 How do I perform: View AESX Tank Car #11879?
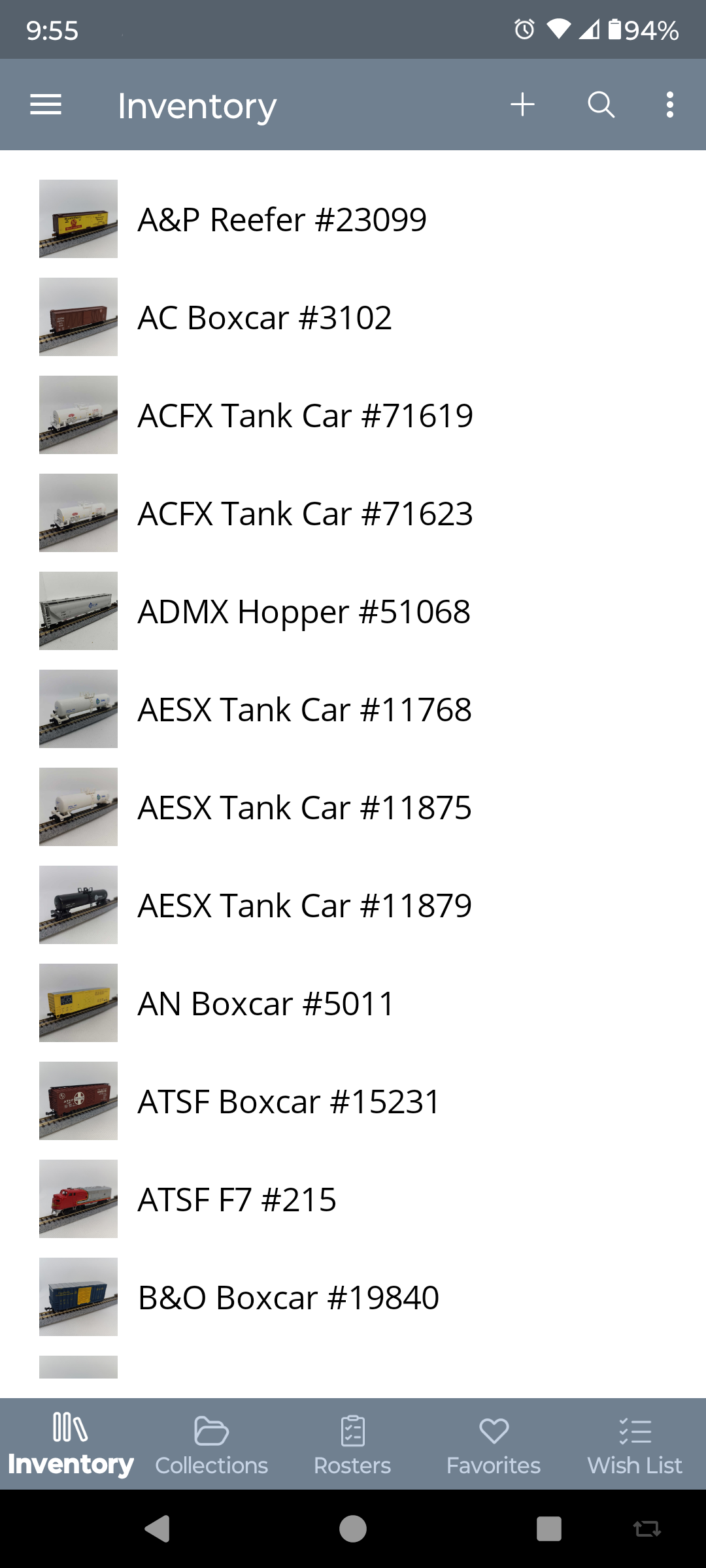pos(353,905)
